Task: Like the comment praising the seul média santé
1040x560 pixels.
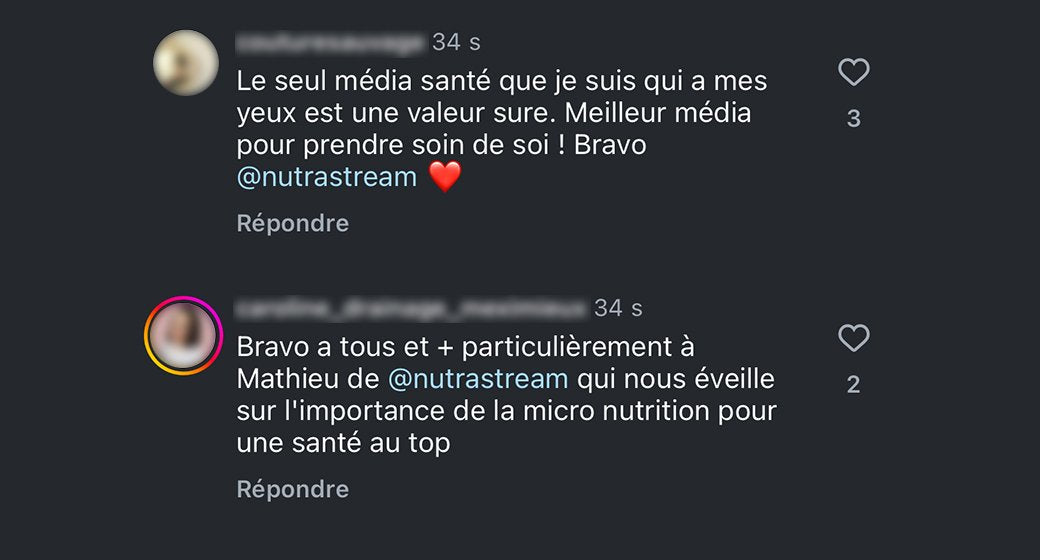Action: coord(853,73)
